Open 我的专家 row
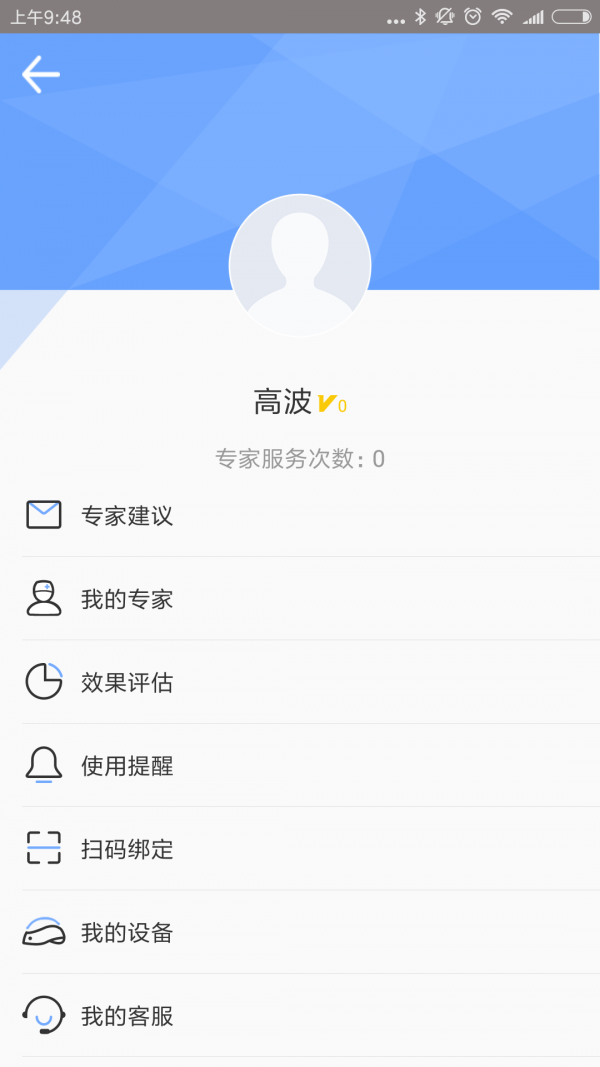The width and height of the screenshot is (600, 1067). pos(300,599)
